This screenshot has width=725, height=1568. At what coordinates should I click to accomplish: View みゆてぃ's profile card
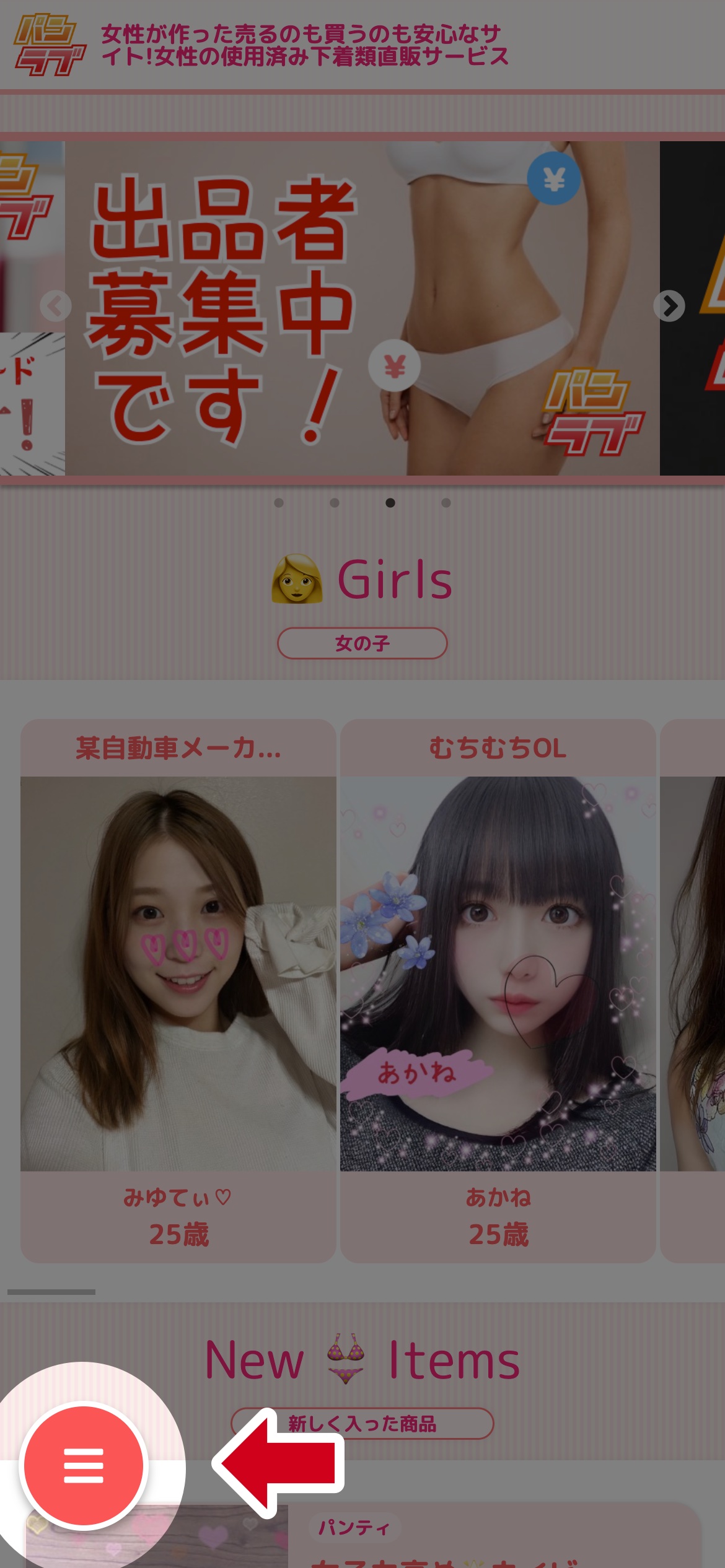[178, 991]
